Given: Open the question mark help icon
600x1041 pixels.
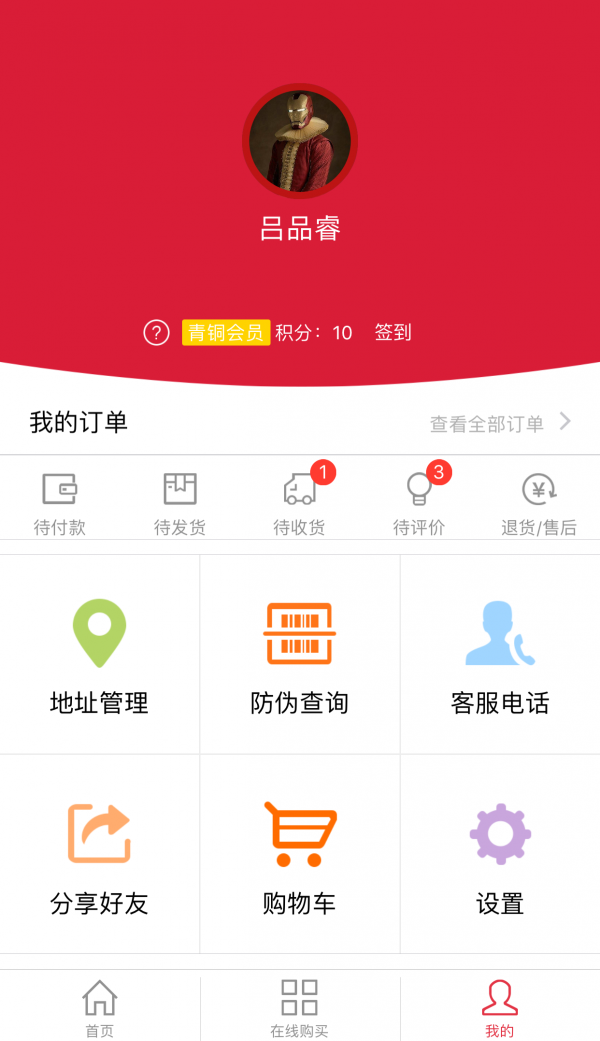Looking at the screenshot, I should coord(156,333).
